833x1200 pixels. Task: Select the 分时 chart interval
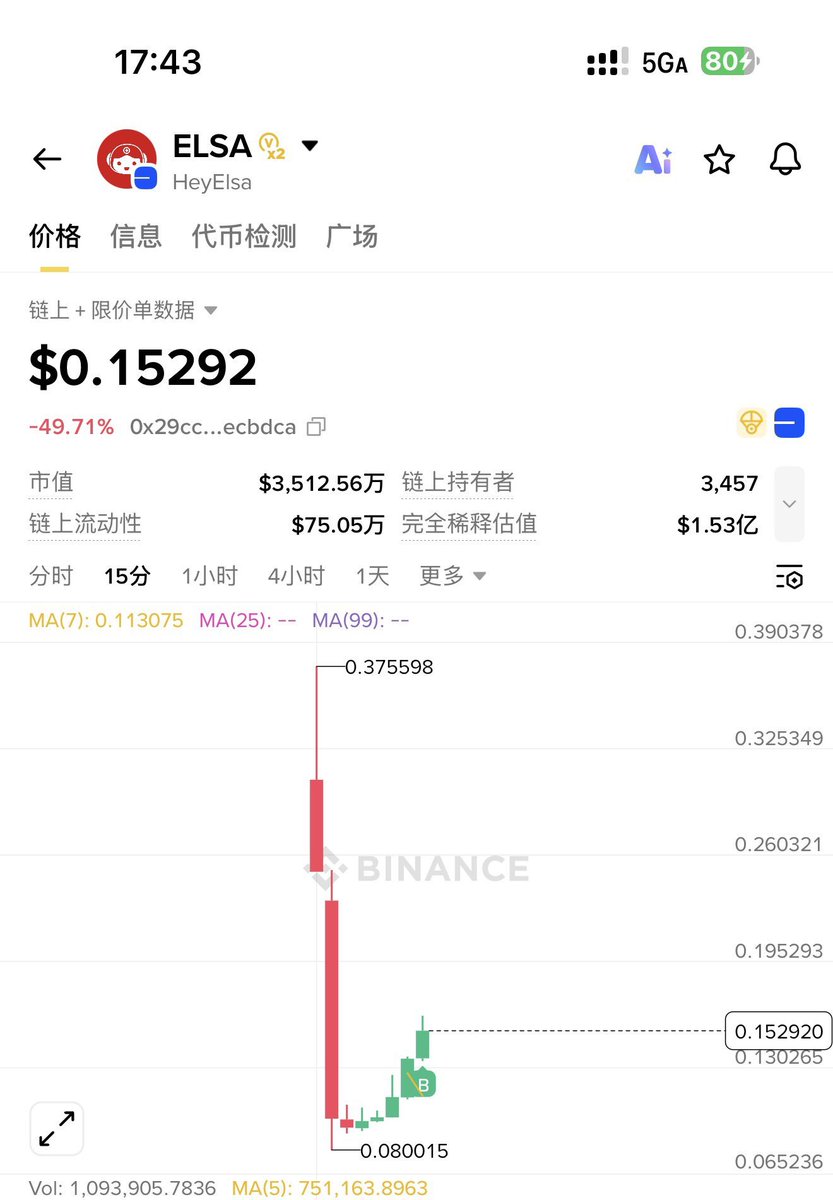(51, 576)
